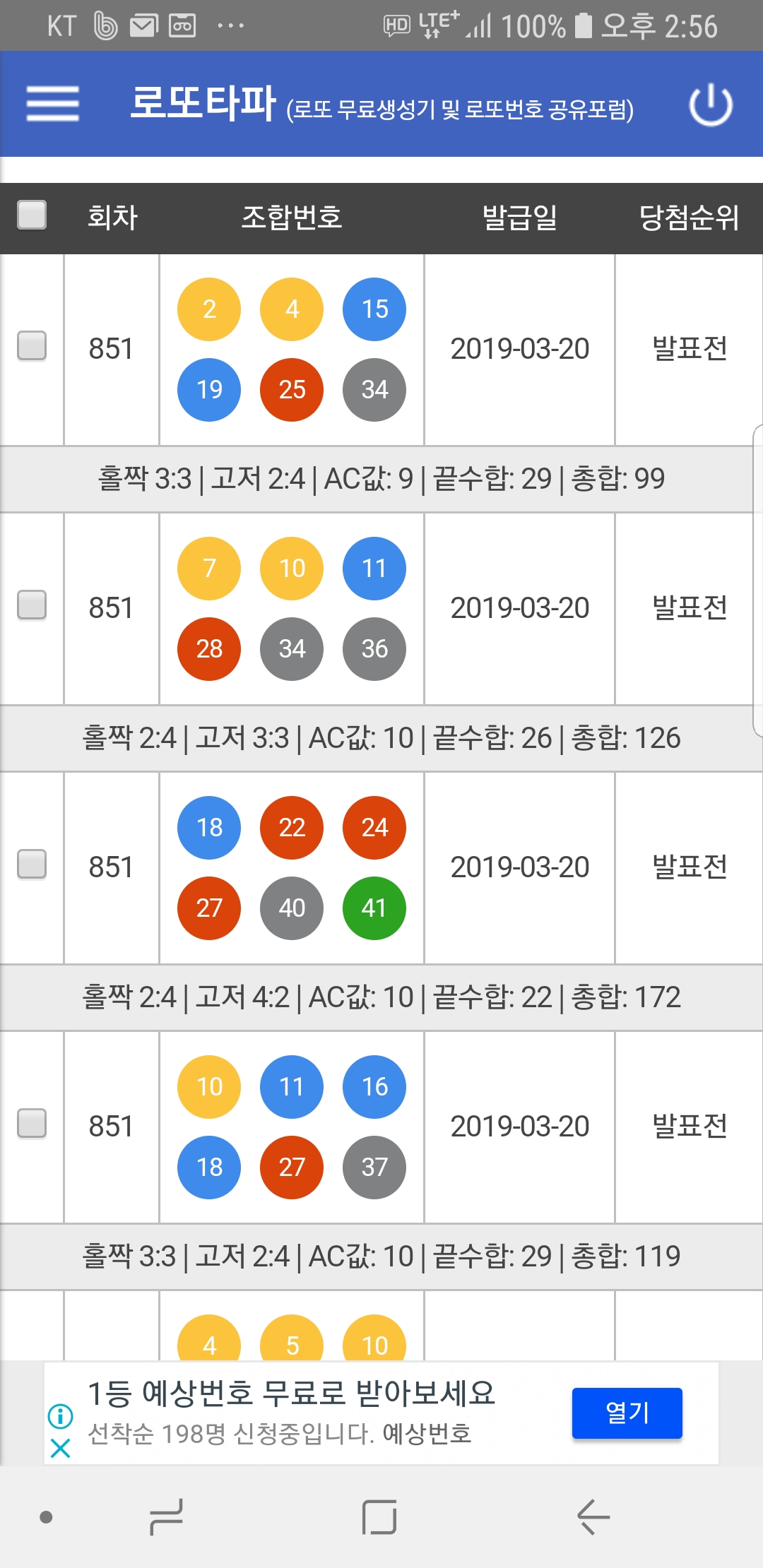Check the select-all box in table header
Screen dimensions: 763x1568
32,215
